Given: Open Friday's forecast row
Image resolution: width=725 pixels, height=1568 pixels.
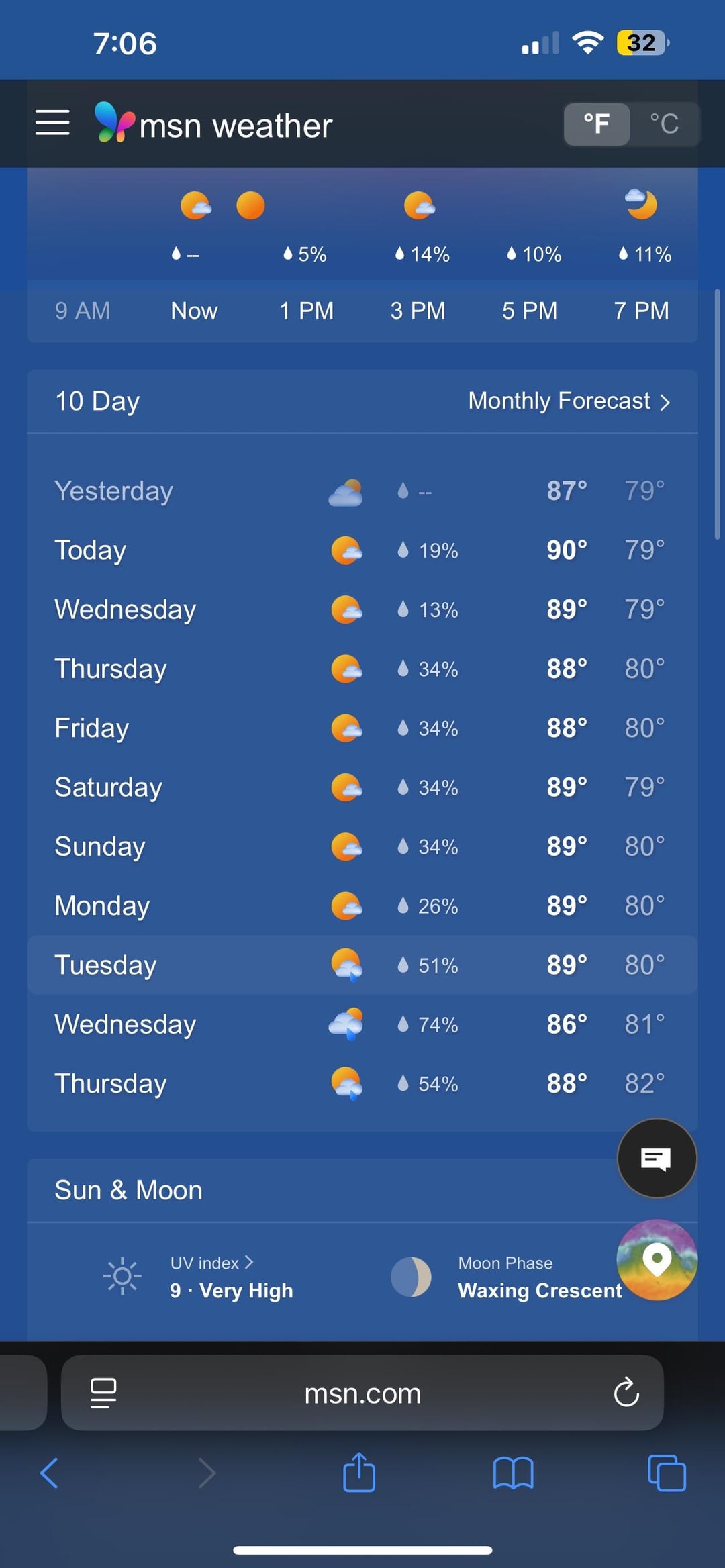Looking at the screenshot, I should pyautogui.click(x=362, y=728).
